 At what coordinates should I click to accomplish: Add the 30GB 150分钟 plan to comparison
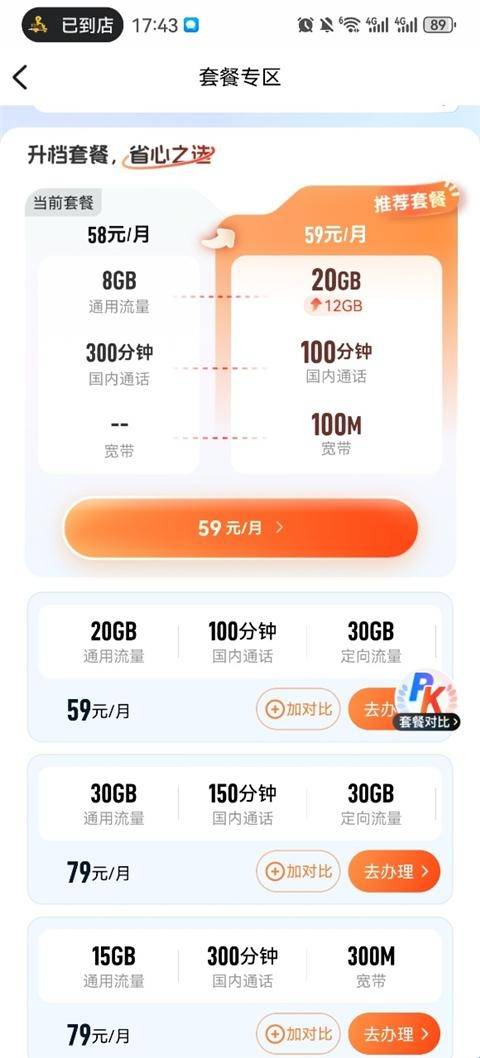(x=298, y=871)
